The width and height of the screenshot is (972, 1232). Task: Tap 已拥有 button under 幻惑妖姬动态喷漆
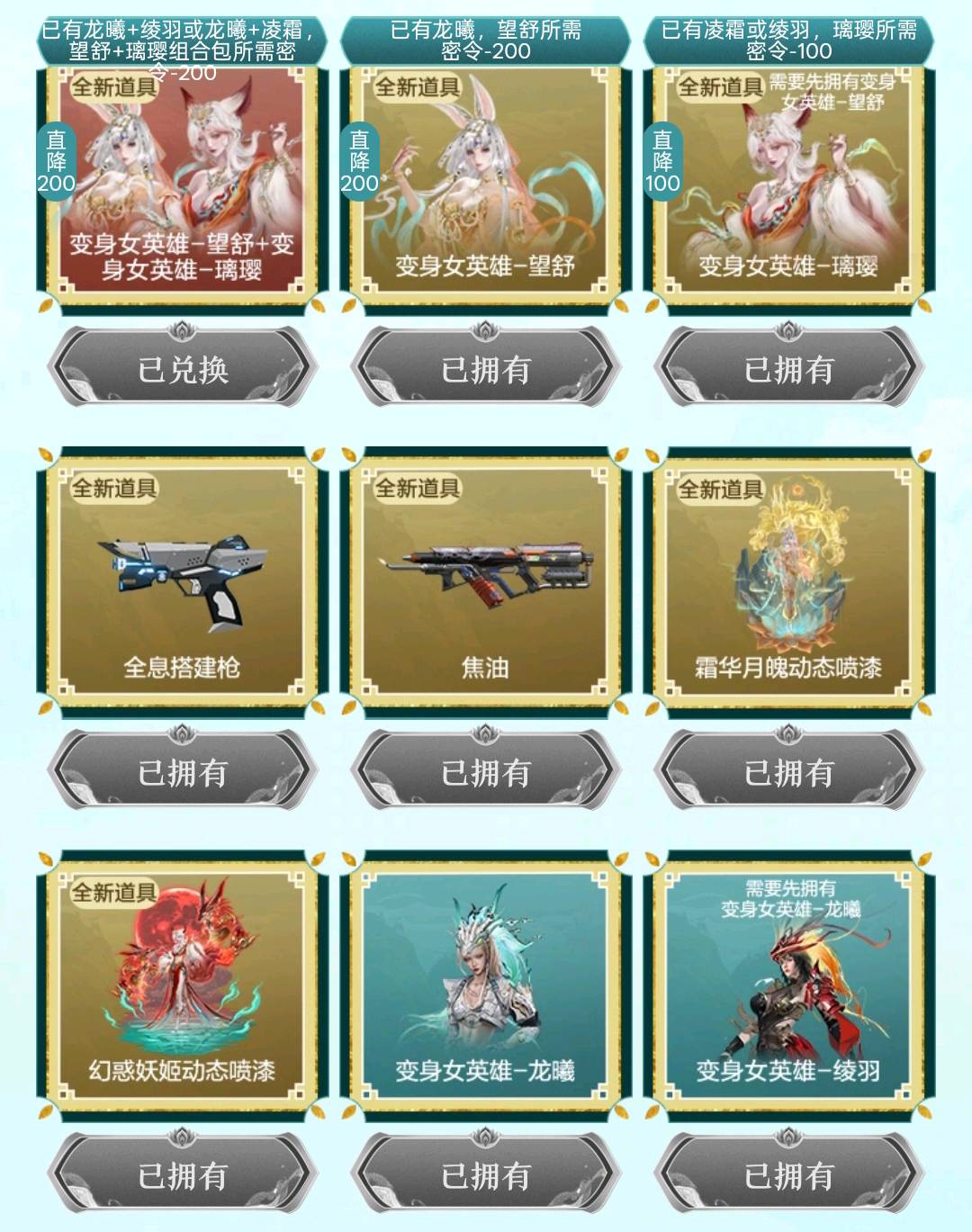tap(183, 1175)
